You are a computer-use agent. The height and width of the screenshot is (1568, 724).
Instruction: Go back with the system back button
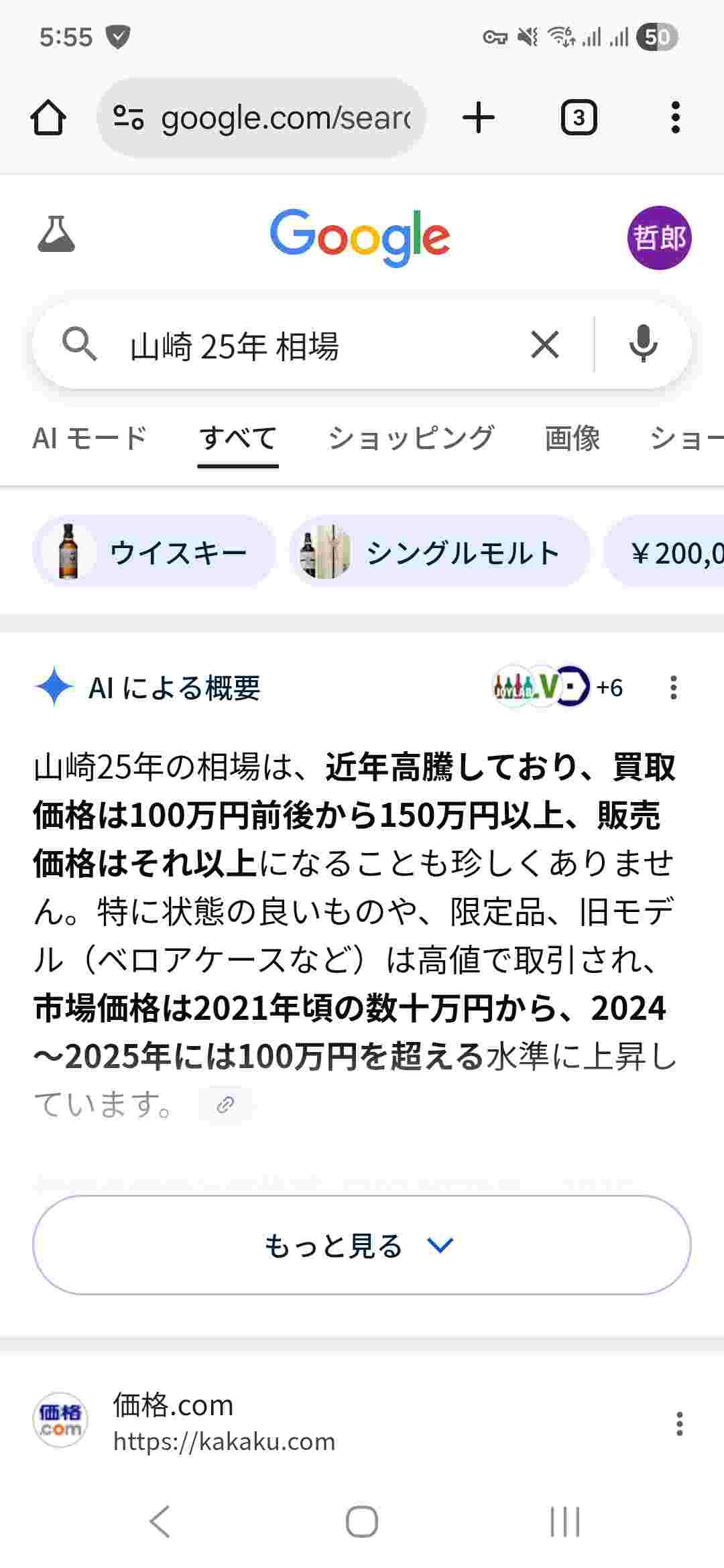tap(160, 1521)
